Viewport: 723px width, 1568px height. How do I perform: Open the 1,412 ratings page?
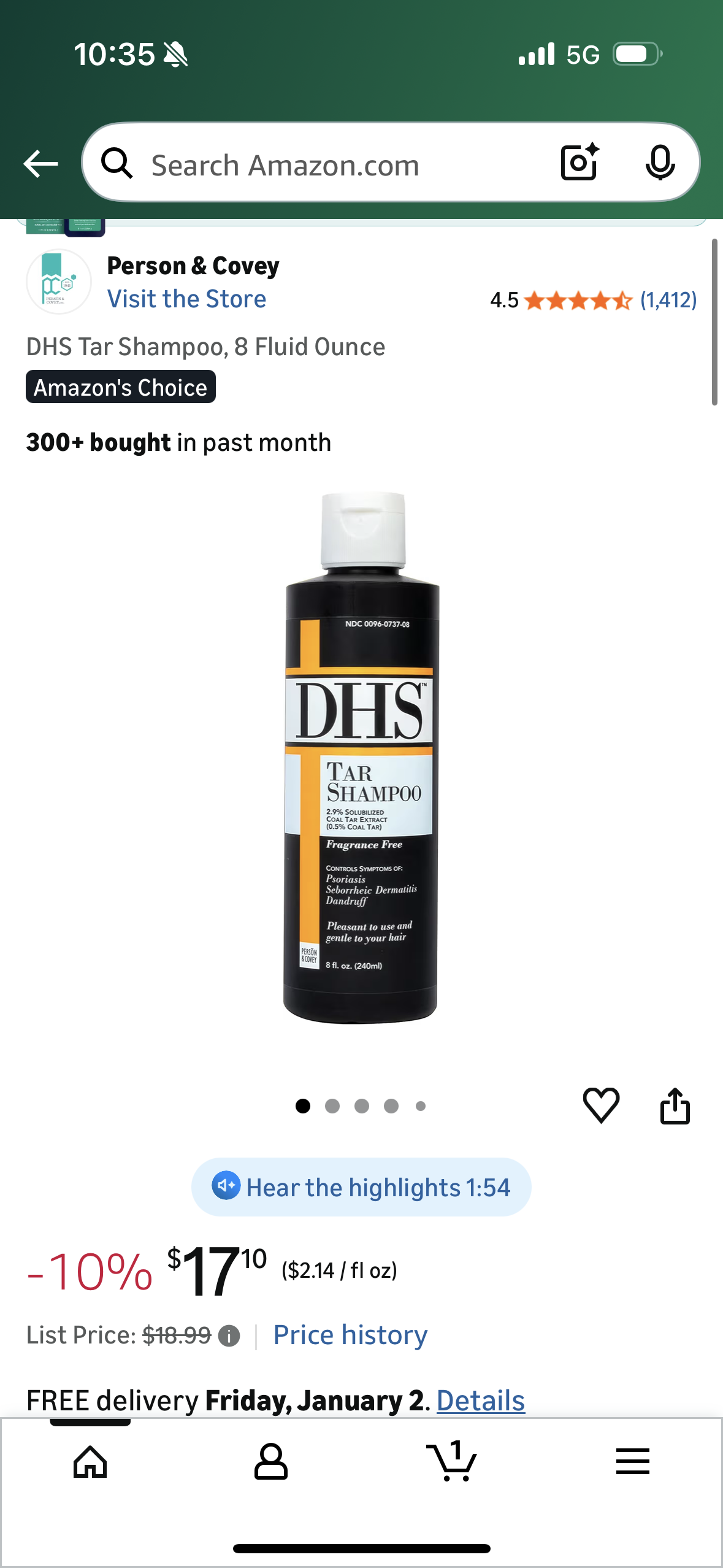click(x=668, y=301)
